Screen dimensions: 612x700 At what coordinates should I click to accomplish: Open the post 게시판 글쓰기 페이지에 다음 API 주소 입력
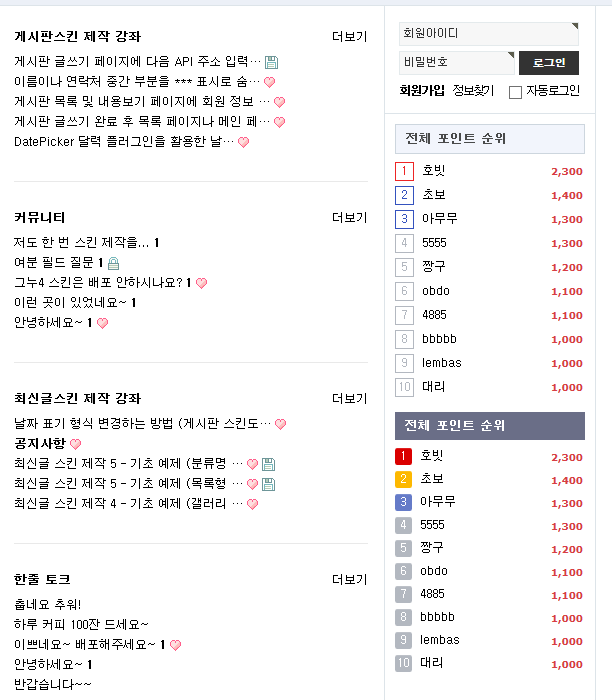pyautogui.click(x=137, y=61)
